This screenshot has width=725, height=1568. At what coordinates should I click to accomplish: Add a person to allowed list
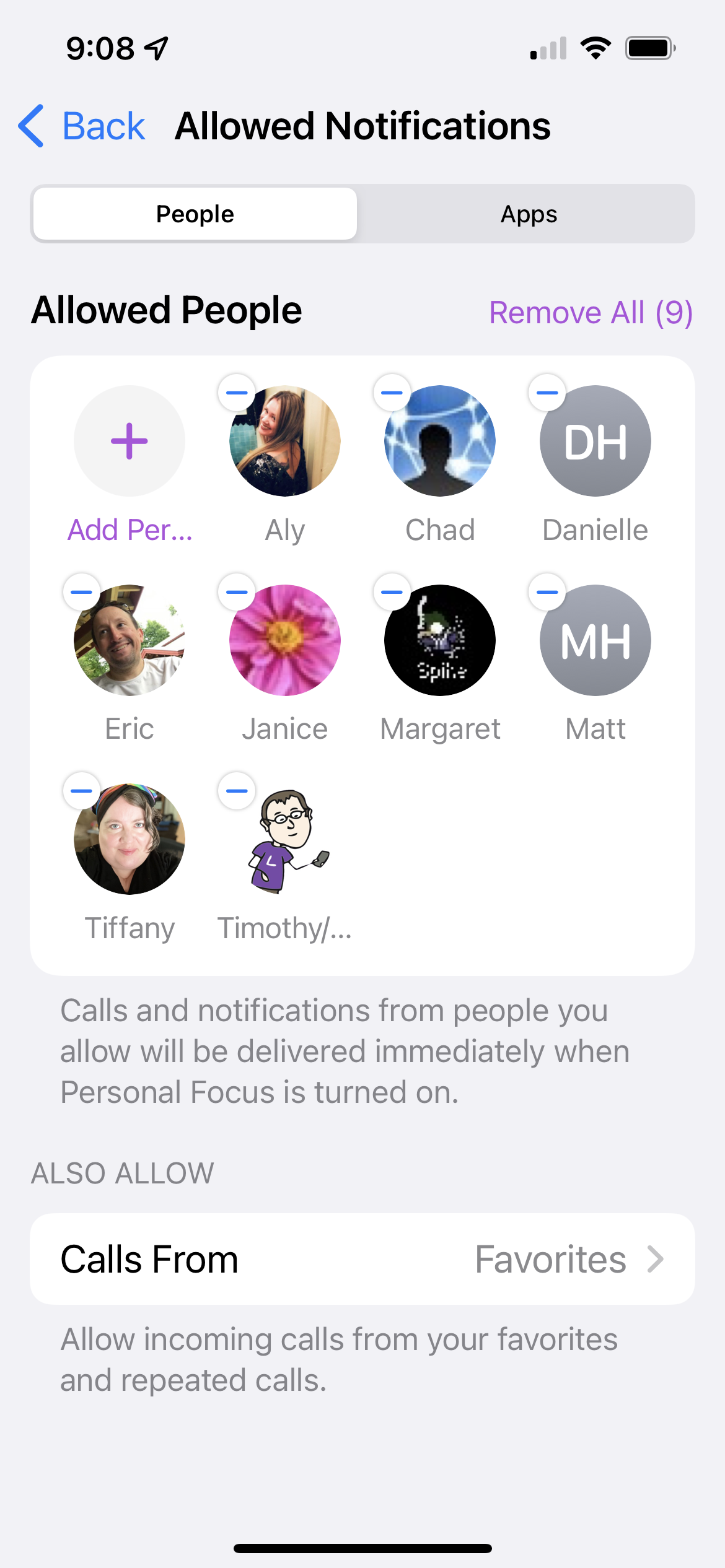[x=130, y=441]
